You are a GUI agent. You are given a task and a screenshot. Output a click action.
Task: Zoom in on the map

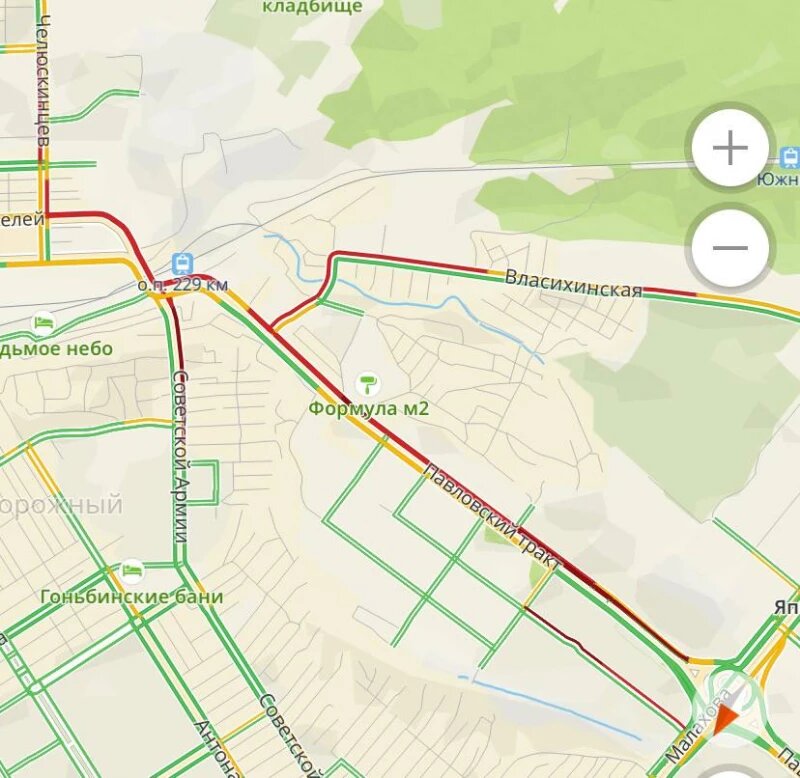click(730, 149)
